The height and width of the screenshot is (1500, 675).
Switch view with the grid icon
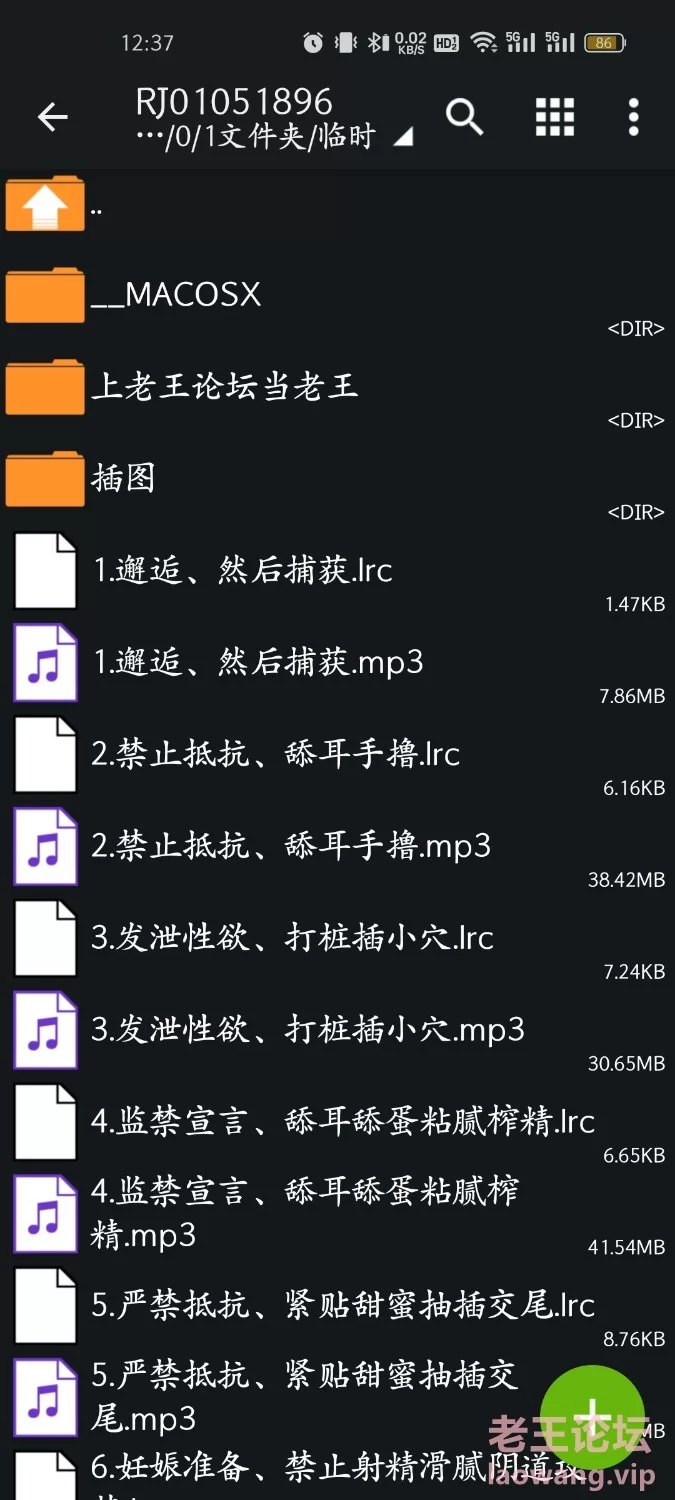coord(554,118)
